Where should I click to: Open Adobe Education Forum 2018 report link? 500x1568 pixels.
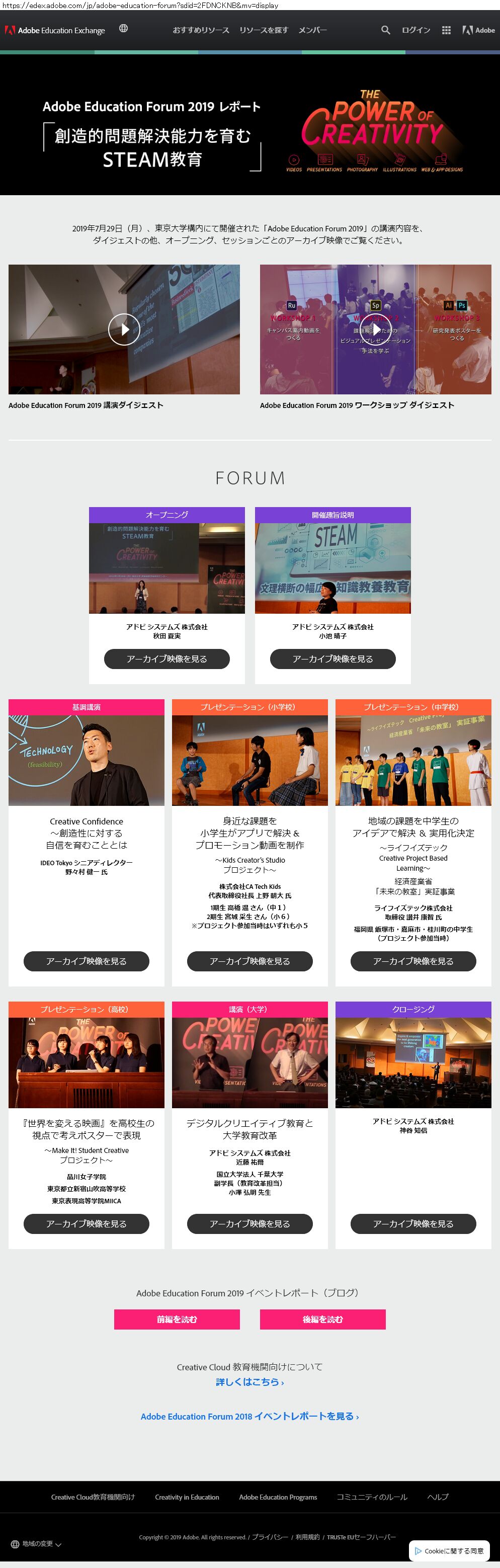[249, 1417]
